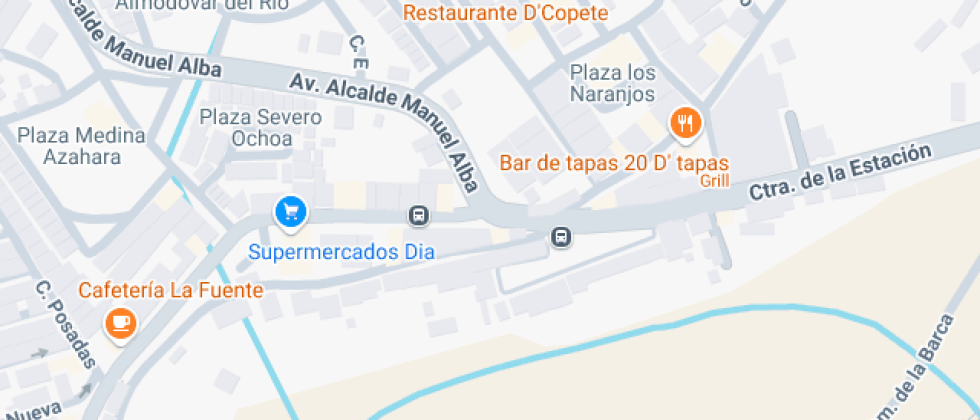This screenshot has height=420, width=980.
Task: Tap the bus stop below the Ctra. de la Estación junction
Action: pos(561,237)
